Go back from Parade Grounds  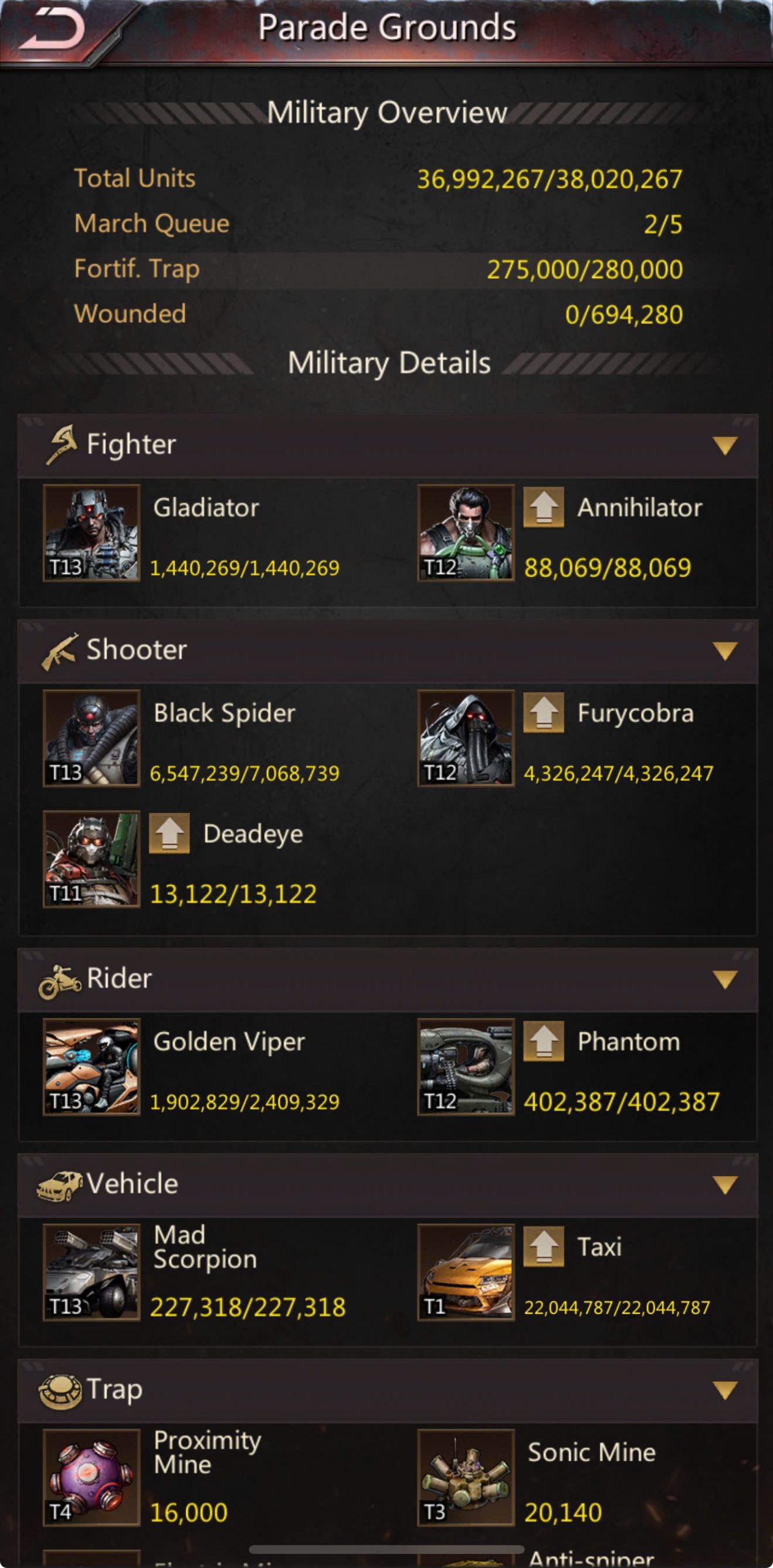pos(51,31)
